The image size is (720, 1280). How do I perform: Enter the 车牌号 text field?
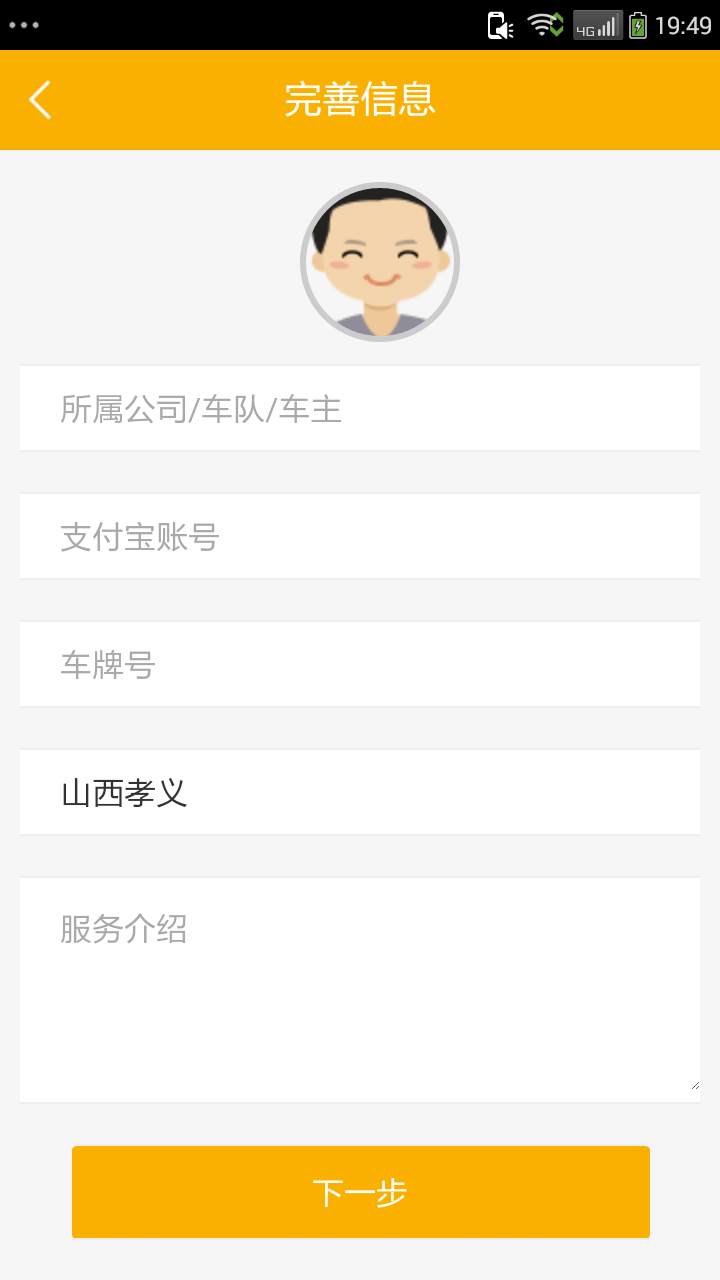coord(360,665)
